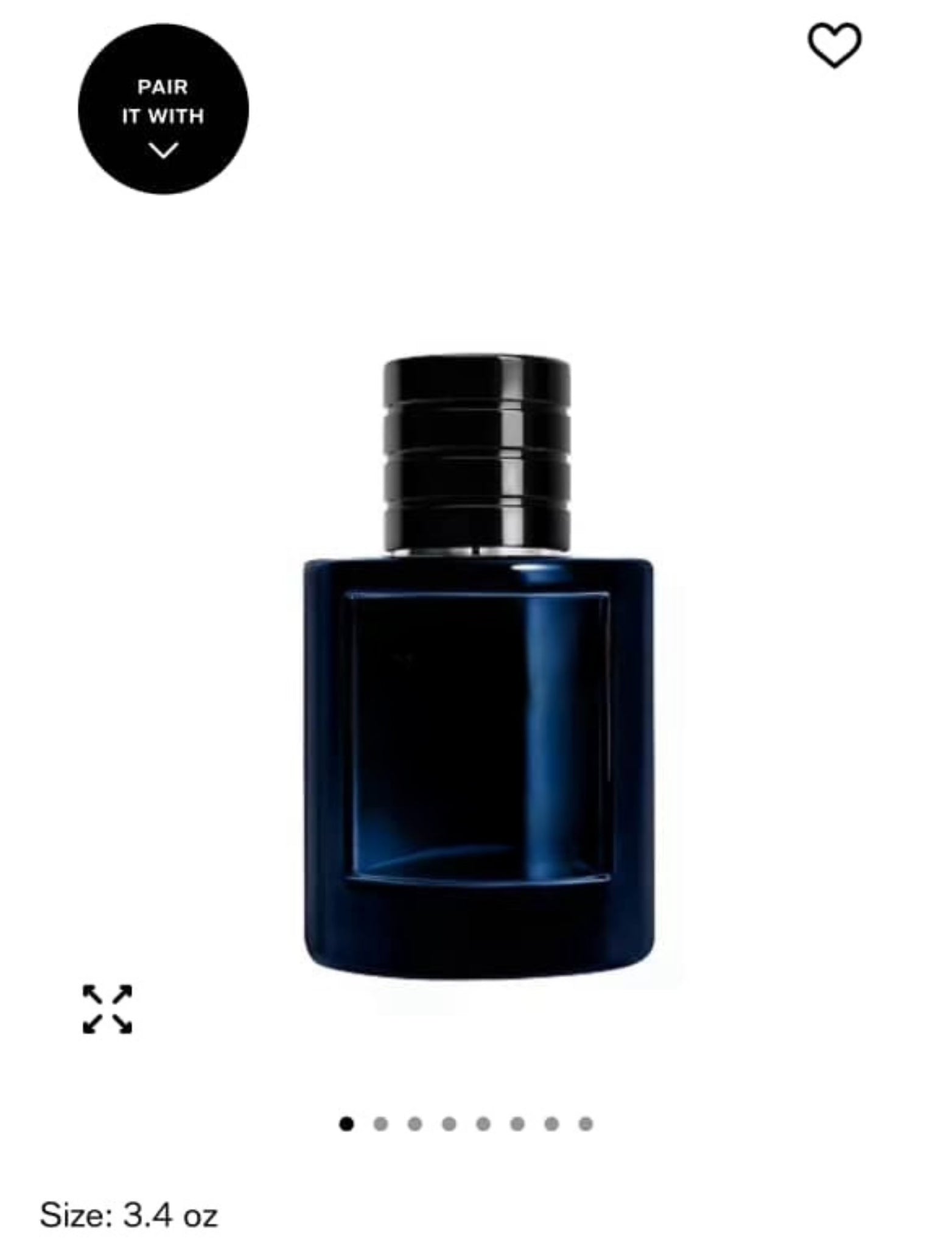Add this fragrance to favorites
Image resolution: width=952 pixels, height=1247 pixels.
834,45
